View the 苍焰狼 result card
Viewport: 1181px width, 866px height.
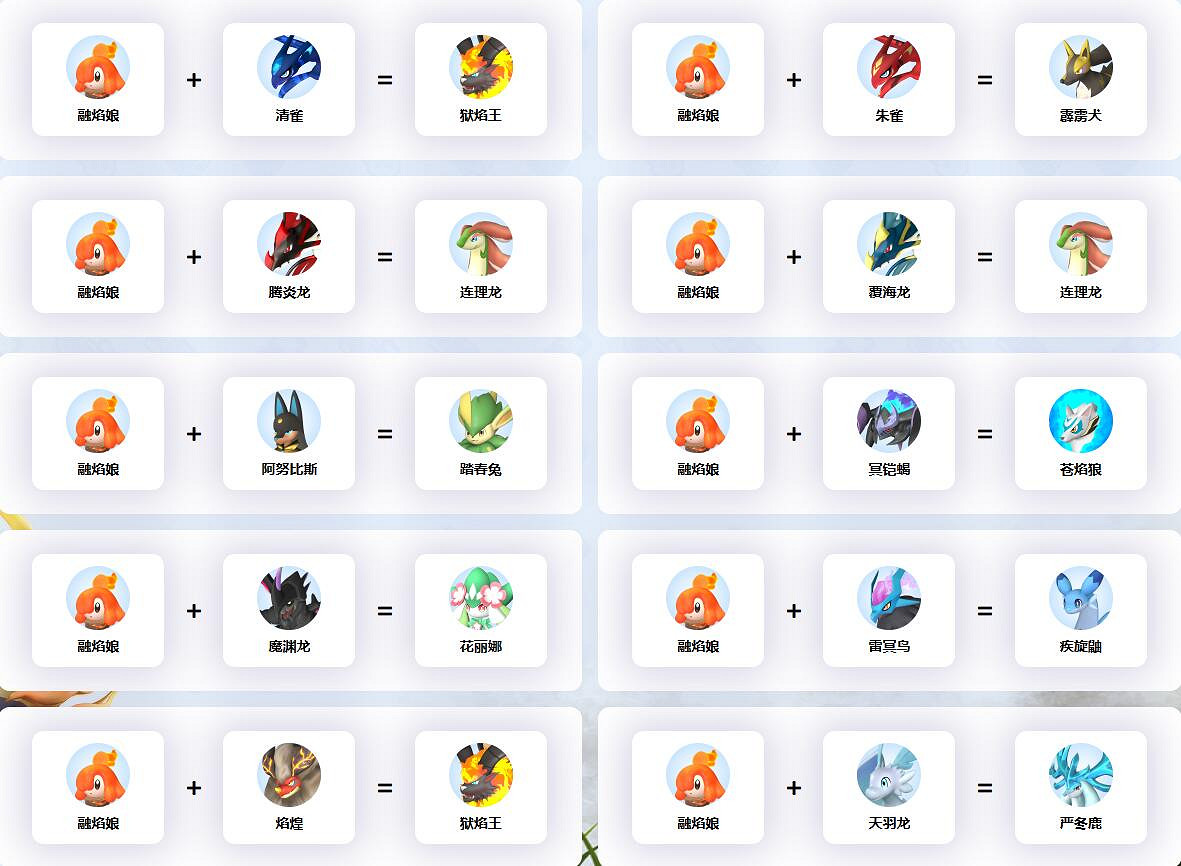(x=1080, y=433)
